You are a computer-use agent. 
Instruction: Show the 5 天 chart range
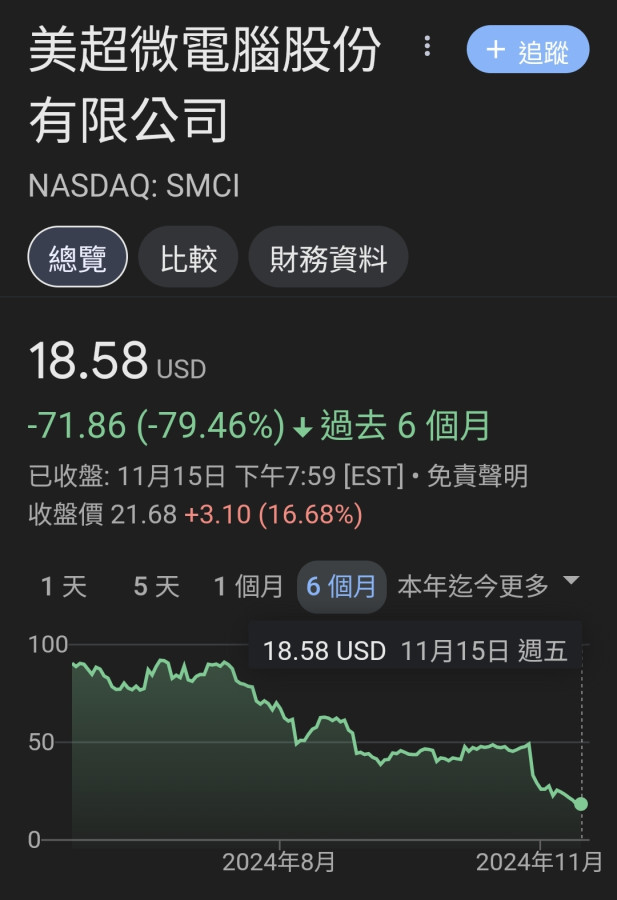[156, 587]
